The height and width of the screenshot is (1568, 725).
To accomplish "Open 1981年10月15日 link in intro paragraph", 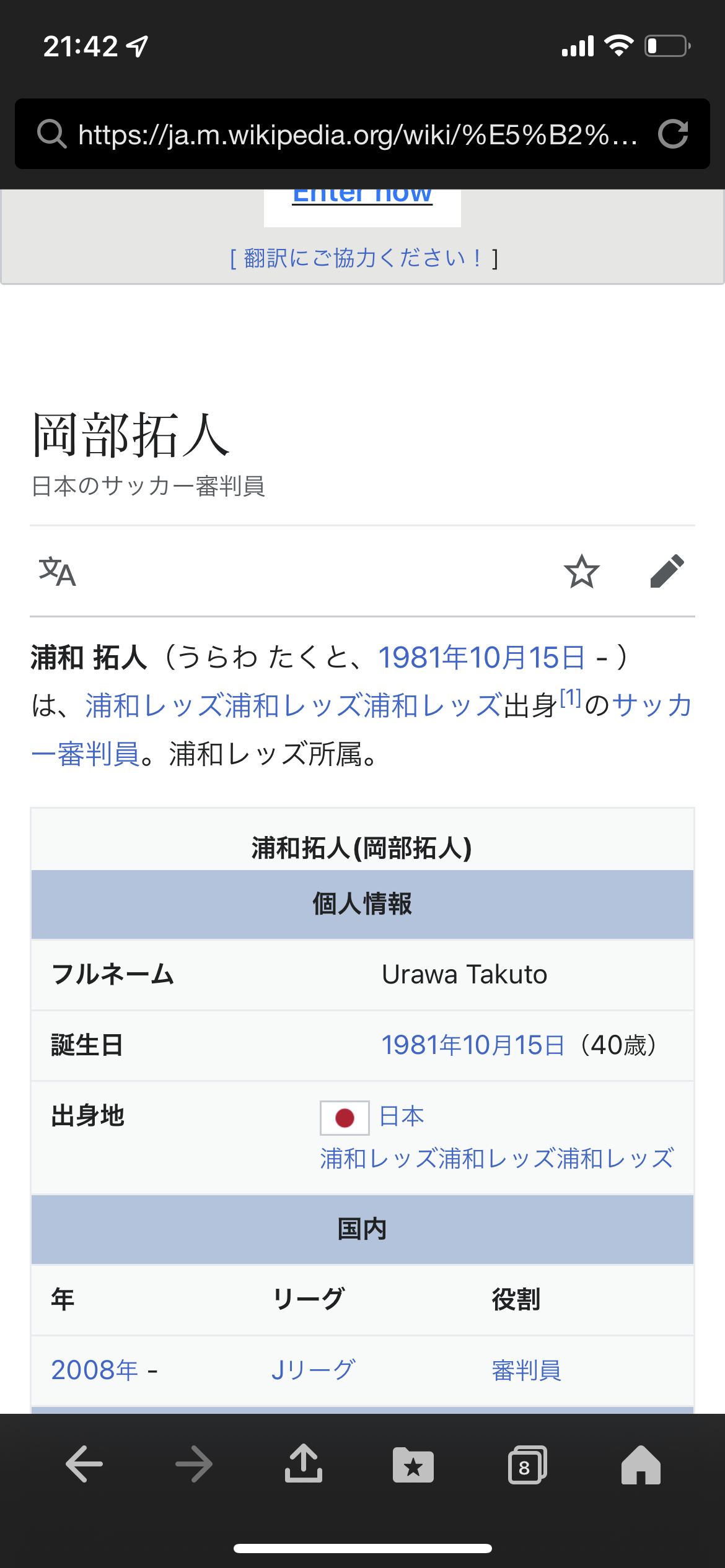I will point(481,658).
